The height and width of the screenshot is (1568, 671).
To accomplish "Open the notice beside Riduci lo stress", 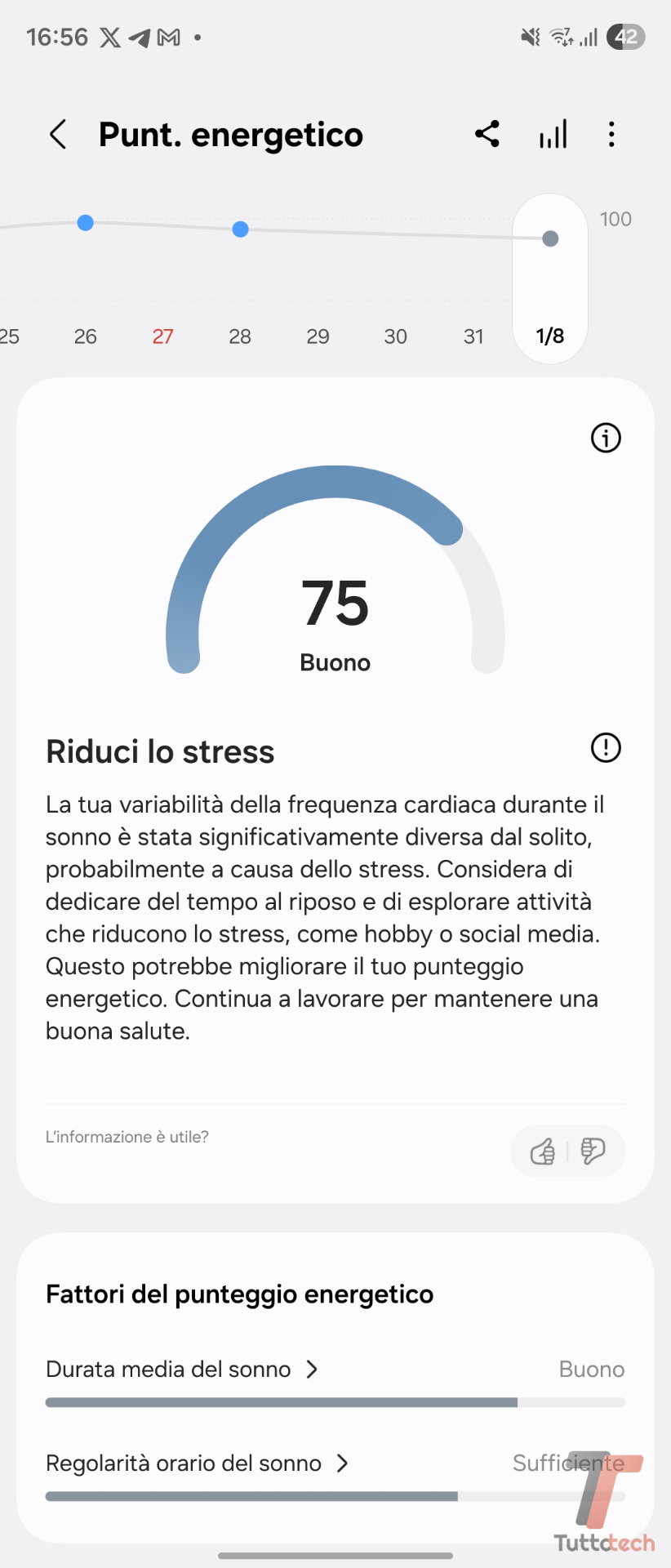I will 606,747.
